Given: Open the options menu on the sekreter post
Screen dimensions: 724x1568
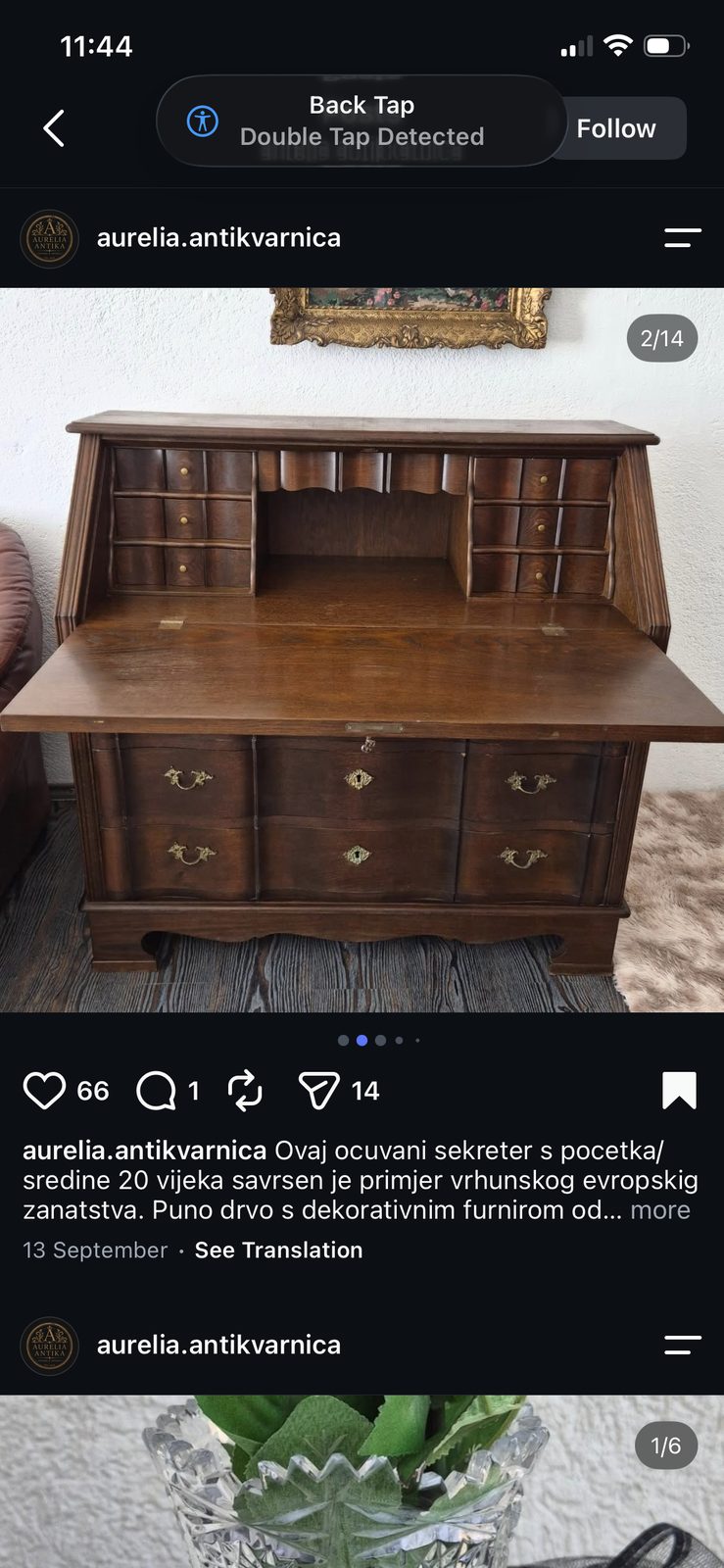Looking at the screenshot, I should point(682,237).
